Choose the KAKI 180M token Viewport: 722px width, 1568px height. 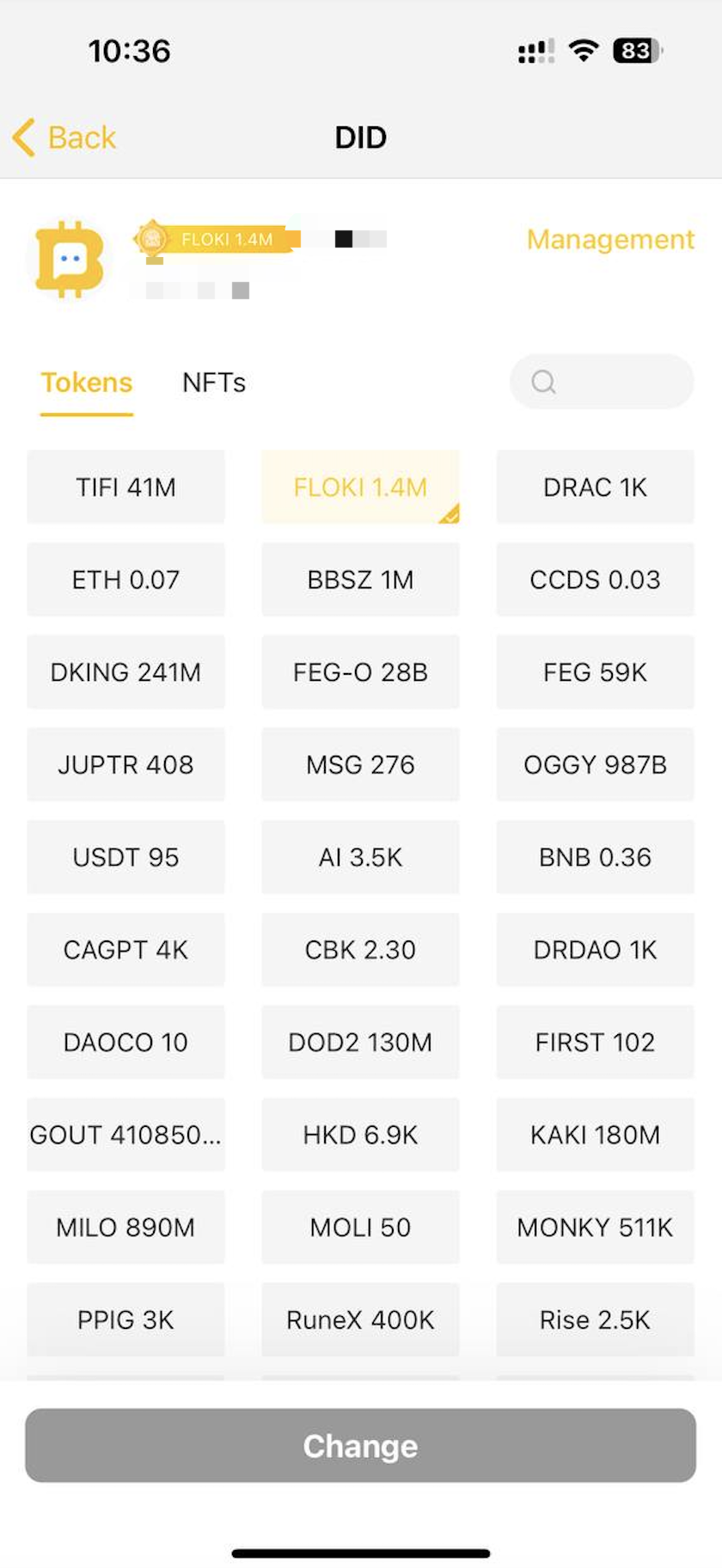click(x=595, y=1135)
